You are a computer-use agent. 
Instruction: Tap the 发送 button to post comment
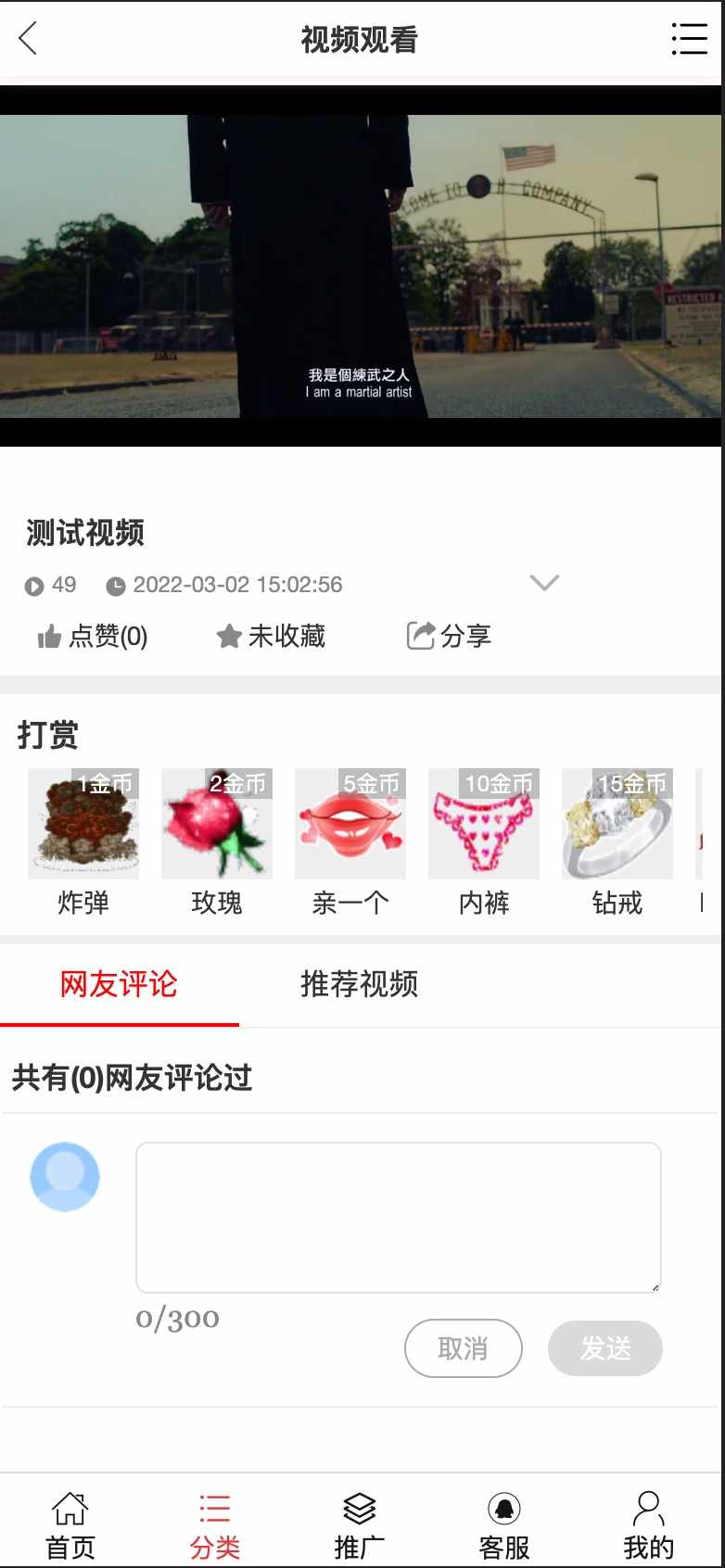[605, 1348]
